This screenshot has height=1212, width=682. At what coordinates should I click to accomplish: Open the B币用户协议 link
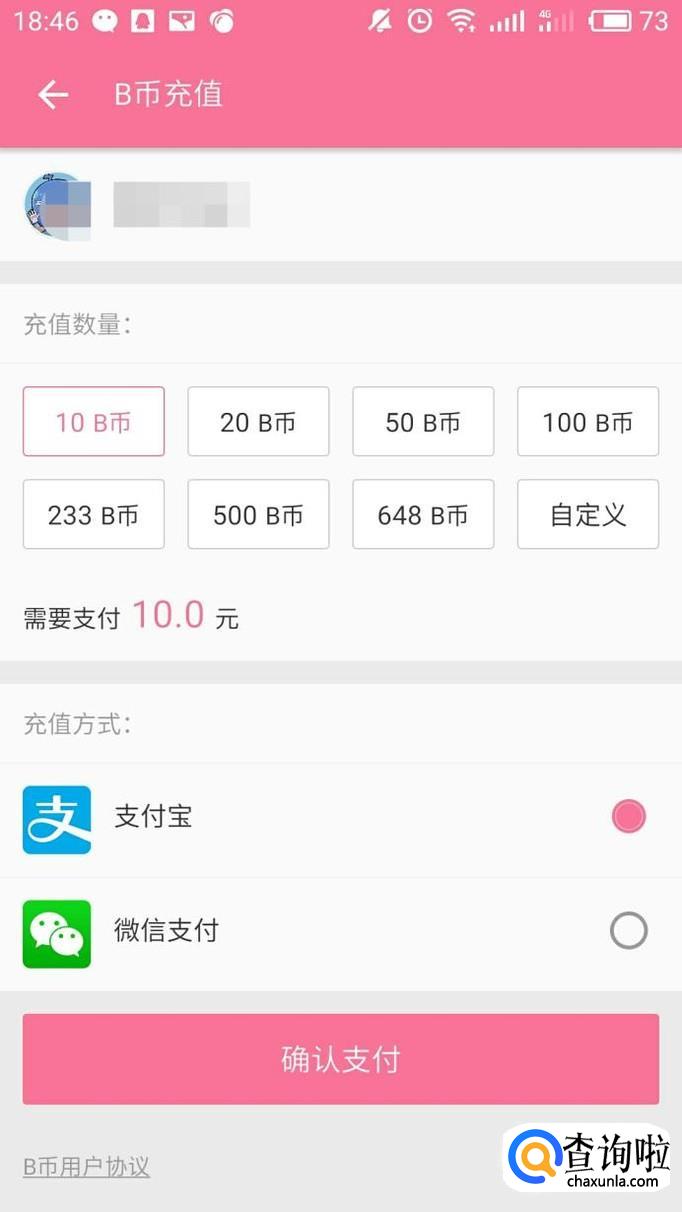click(86, 1167)
